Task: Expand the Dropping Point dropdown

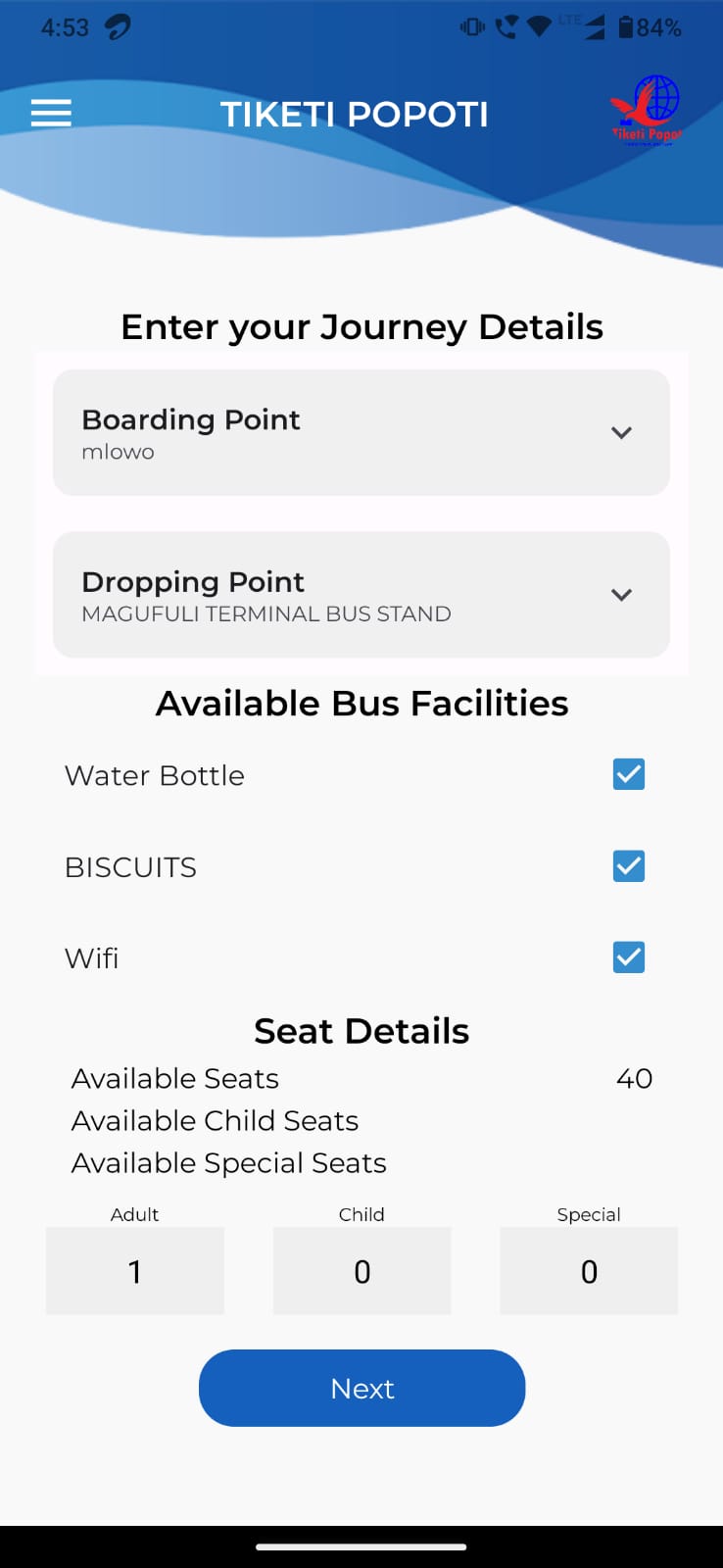Action: (361, 595)
